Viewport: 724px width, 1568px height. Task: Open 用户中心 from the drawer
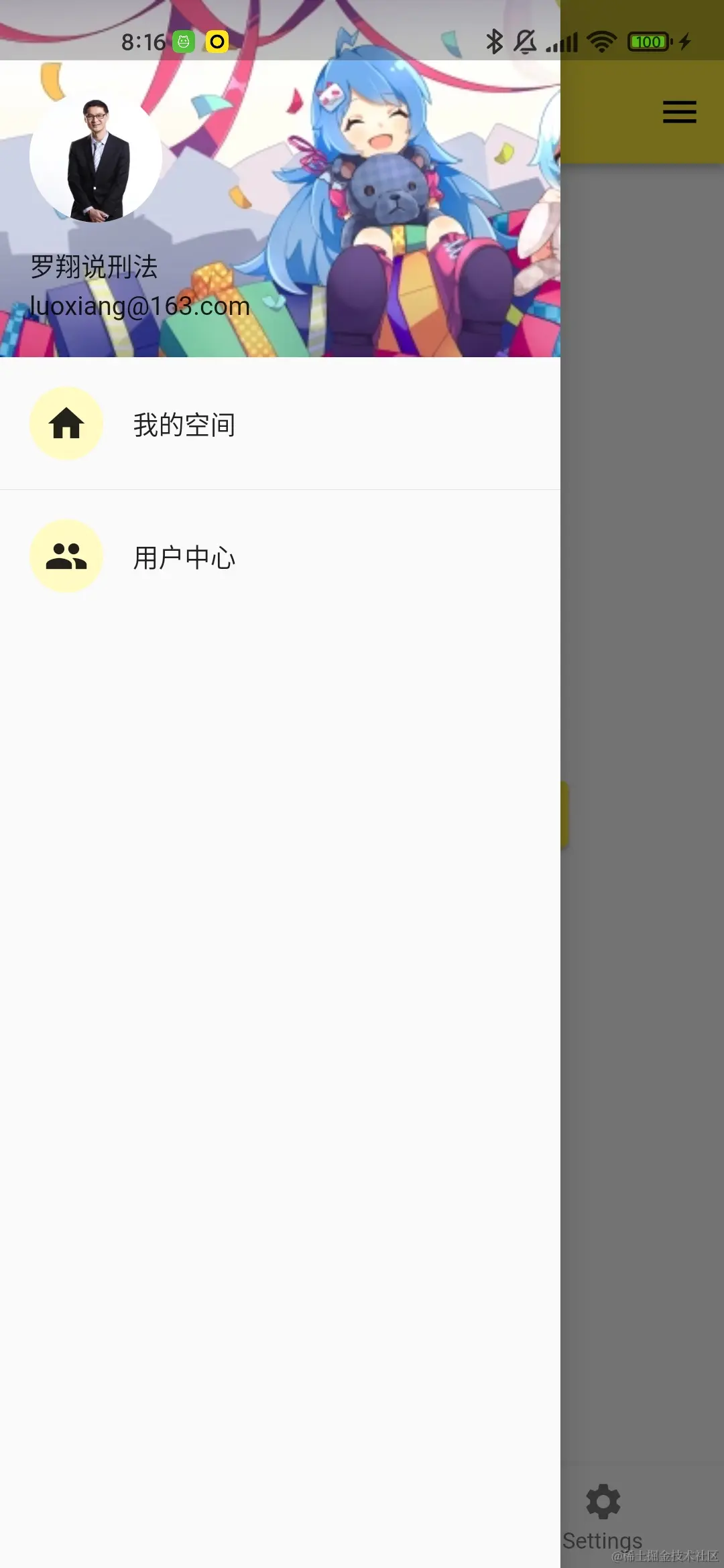tap(184, 558)
